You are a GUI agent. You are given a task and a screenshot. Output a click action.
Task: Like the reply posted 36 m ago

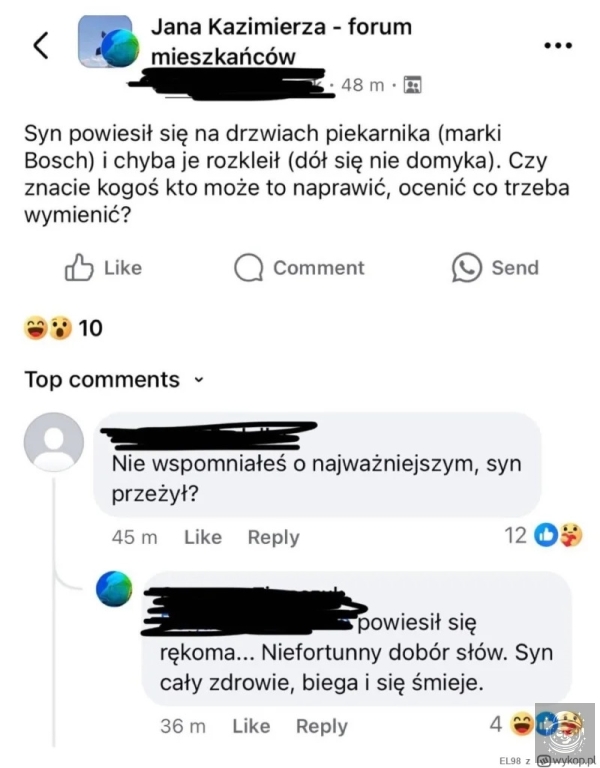[x=251, y=726]
